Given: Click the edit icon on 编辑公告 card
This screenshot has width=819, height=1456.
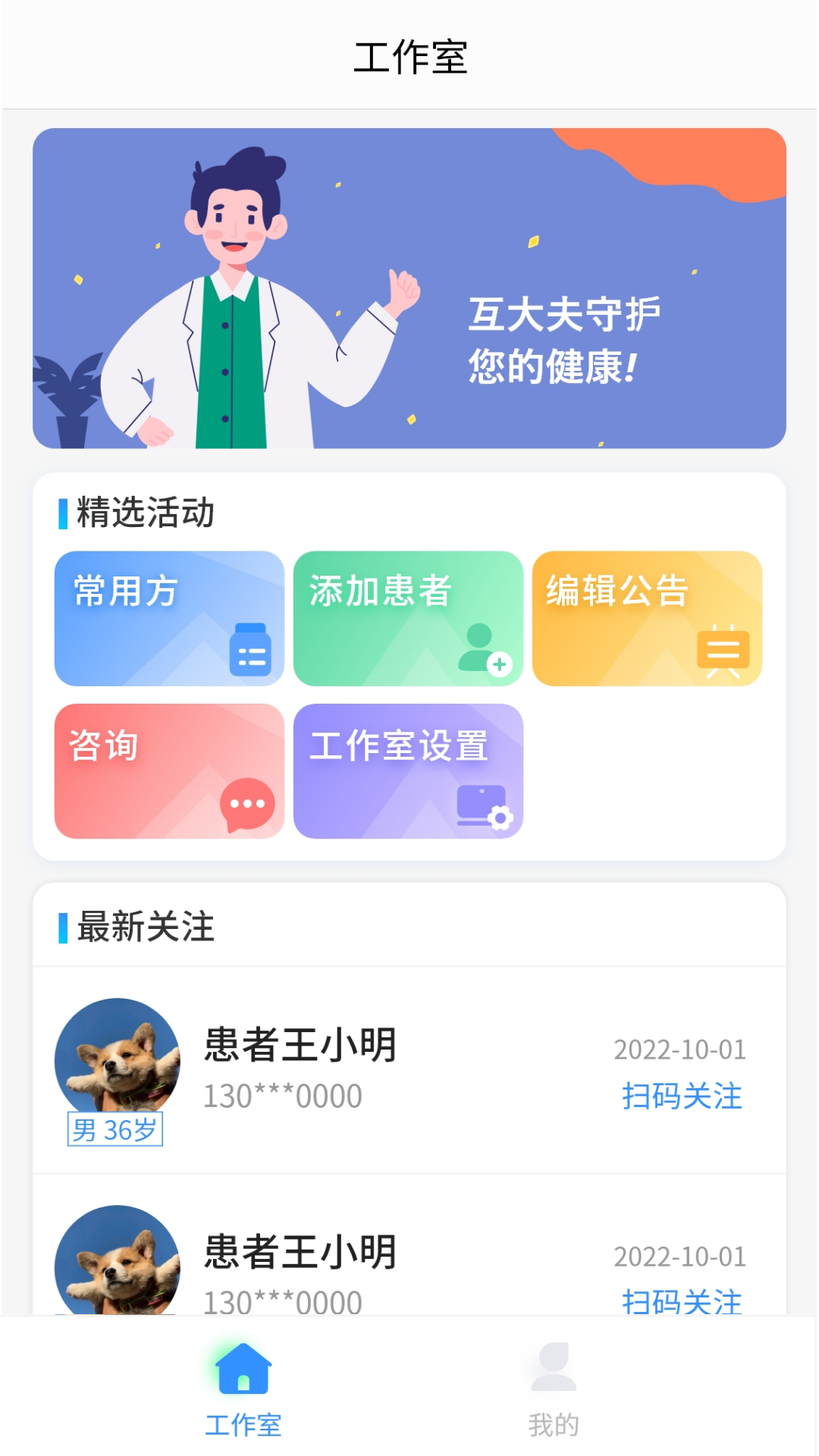Looking at the screenshot, I should point(722,648).
